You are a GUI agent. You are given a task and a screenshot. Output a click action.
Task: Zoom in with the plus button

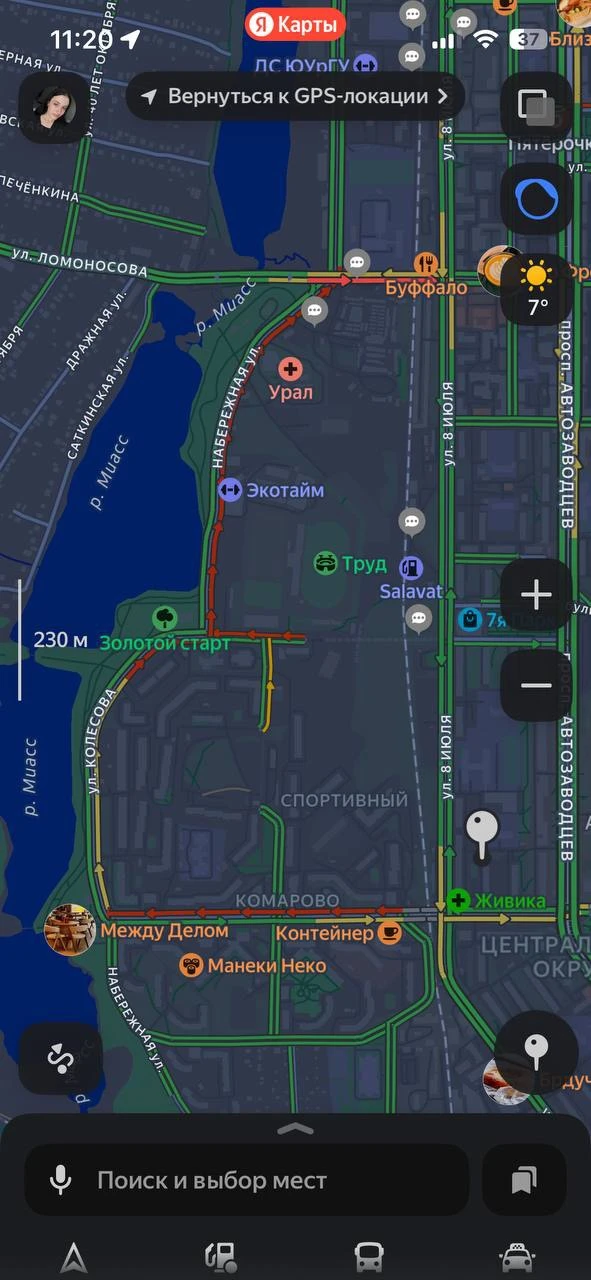(536, 595)
